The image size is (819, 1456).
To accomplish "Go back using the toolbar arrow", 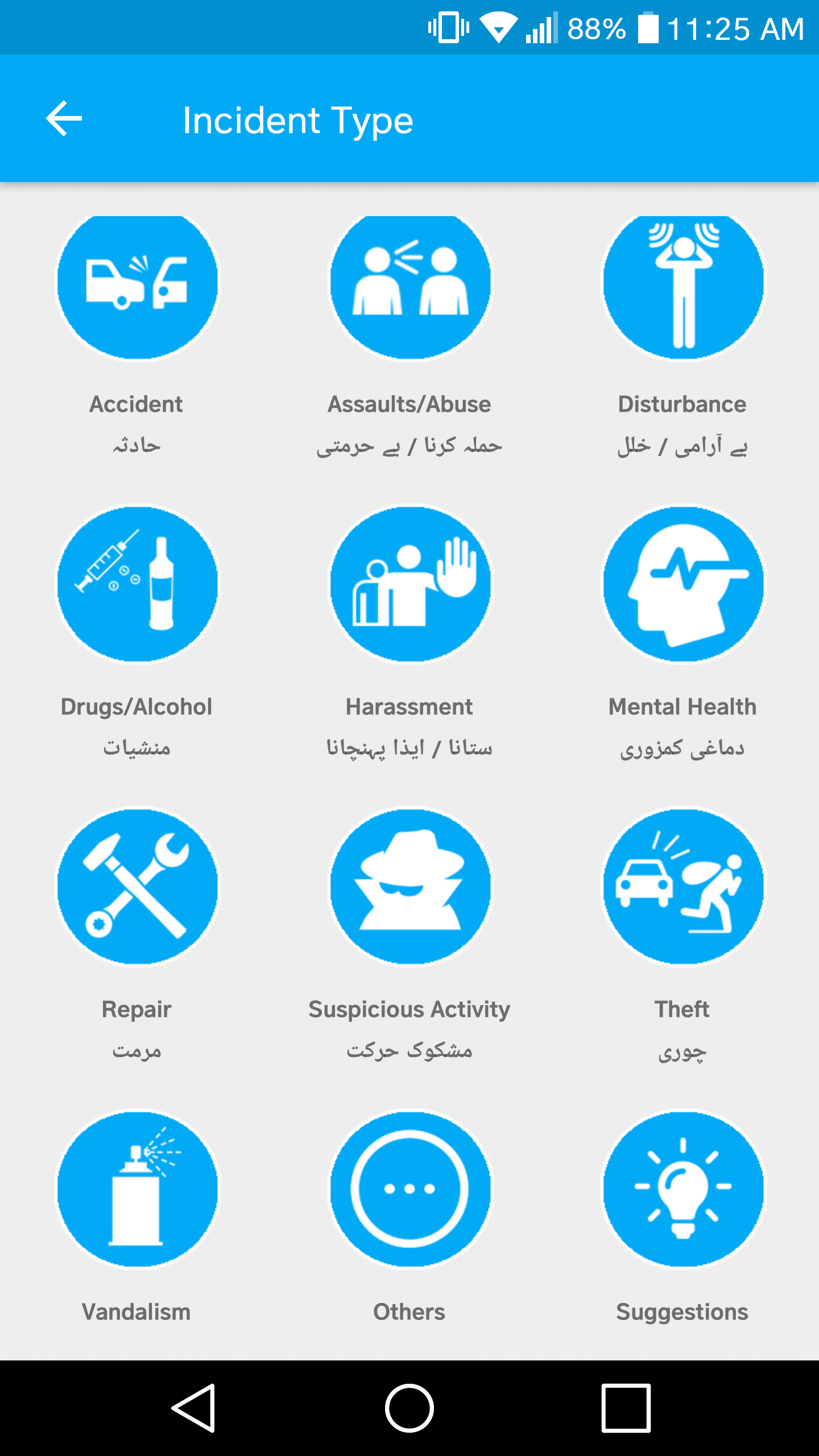I will pos(64,119).
